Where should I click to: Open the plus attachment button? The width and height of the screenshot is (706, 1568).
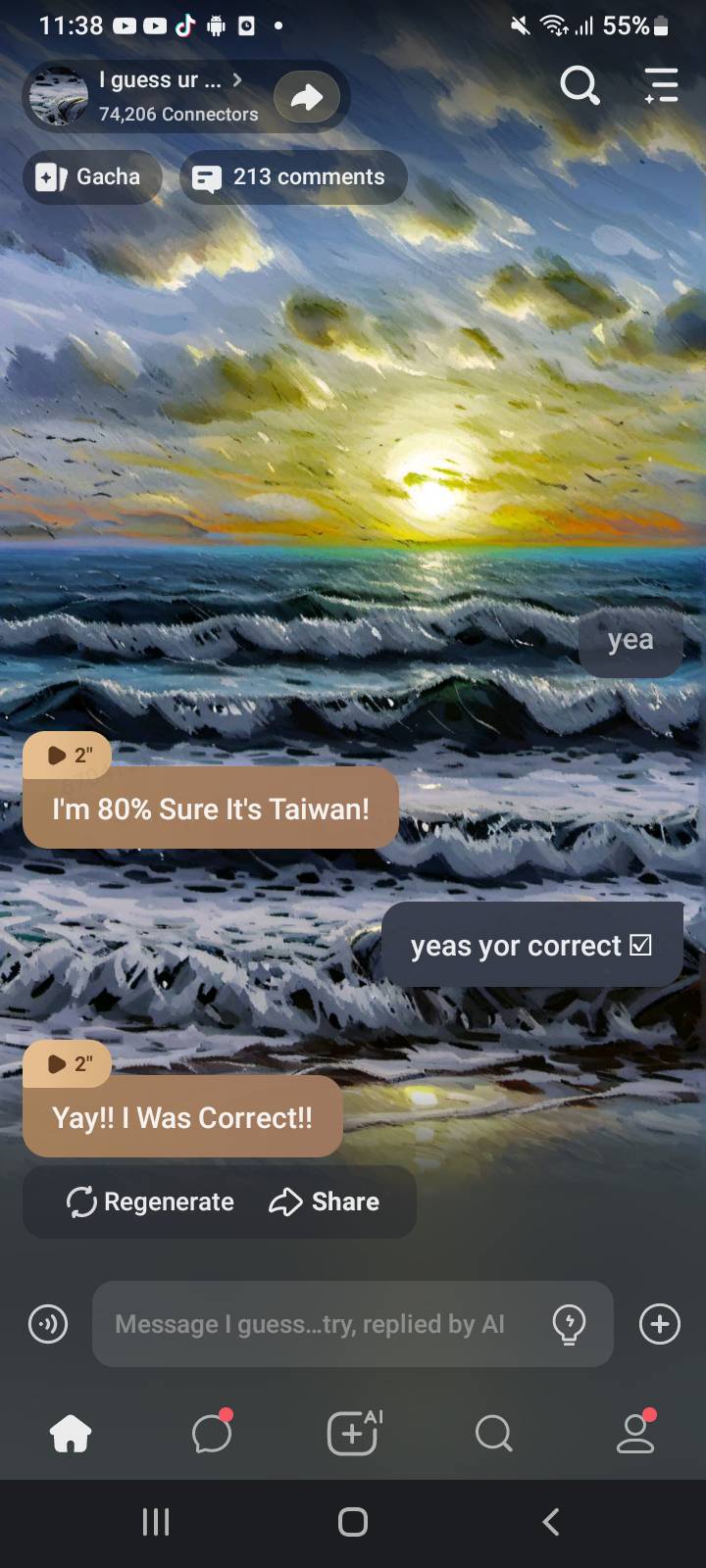click(659, 1324)
